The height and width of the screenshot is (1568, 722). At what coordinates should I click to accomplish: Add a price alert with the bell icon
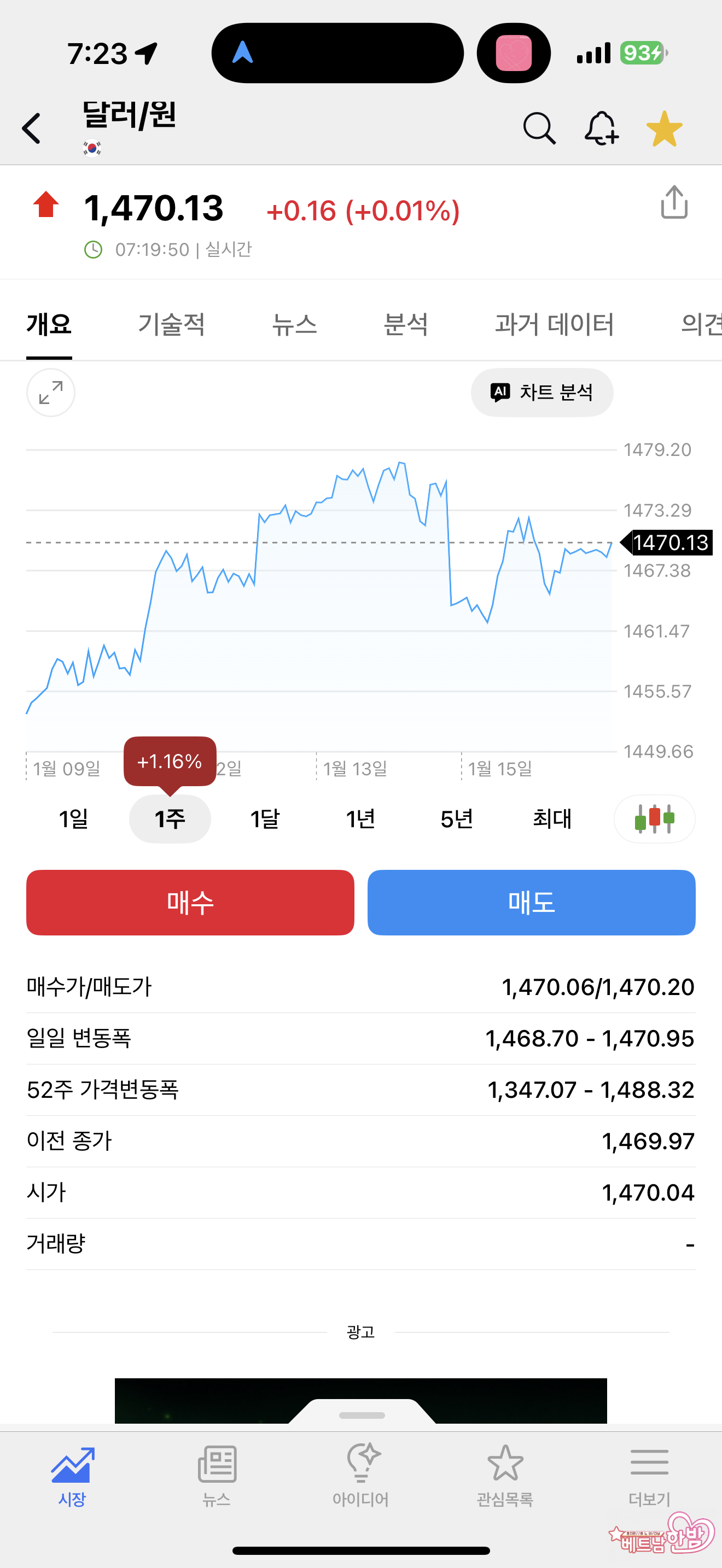coord(601,128)
